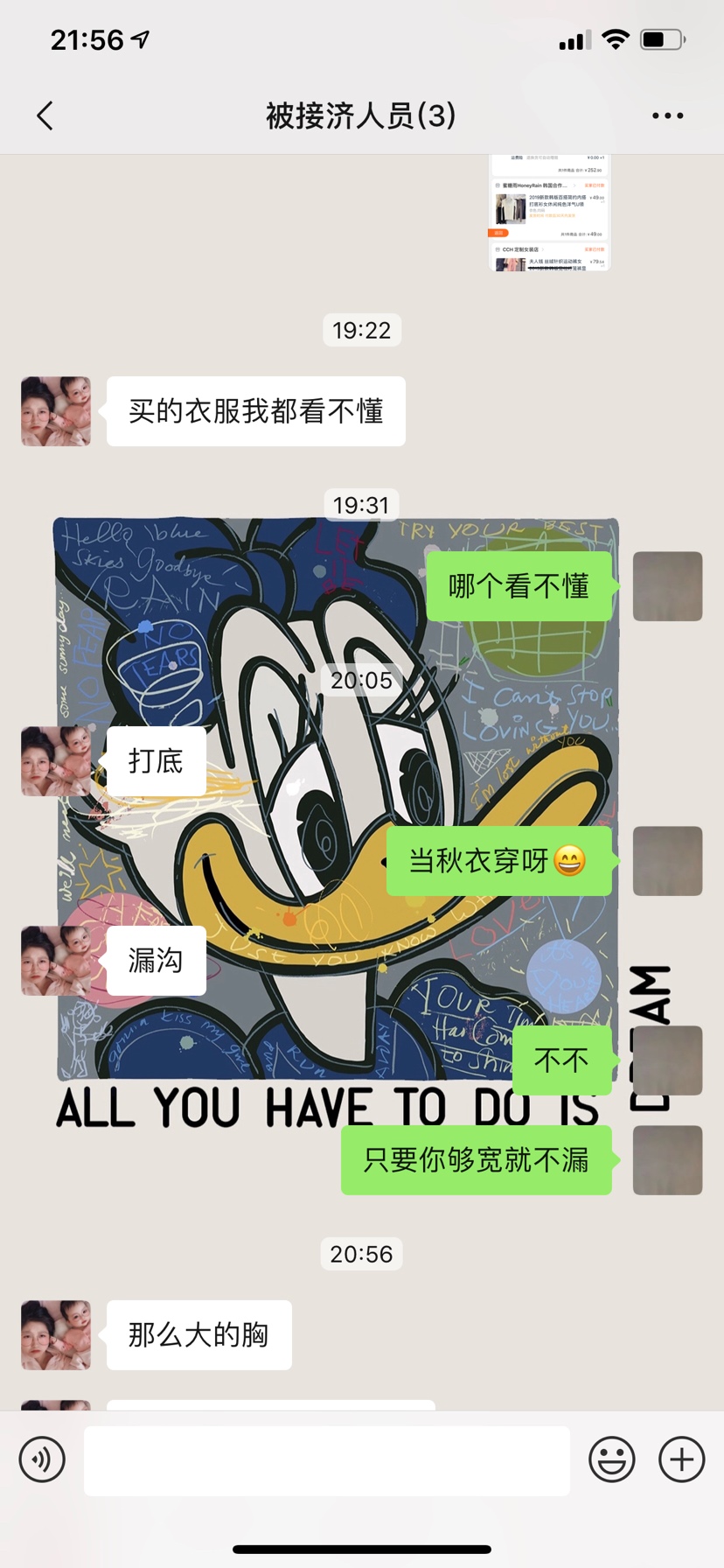Tap the message text field
Viewport: 724px width, 1568px height.
click(x=326, y=1459)
